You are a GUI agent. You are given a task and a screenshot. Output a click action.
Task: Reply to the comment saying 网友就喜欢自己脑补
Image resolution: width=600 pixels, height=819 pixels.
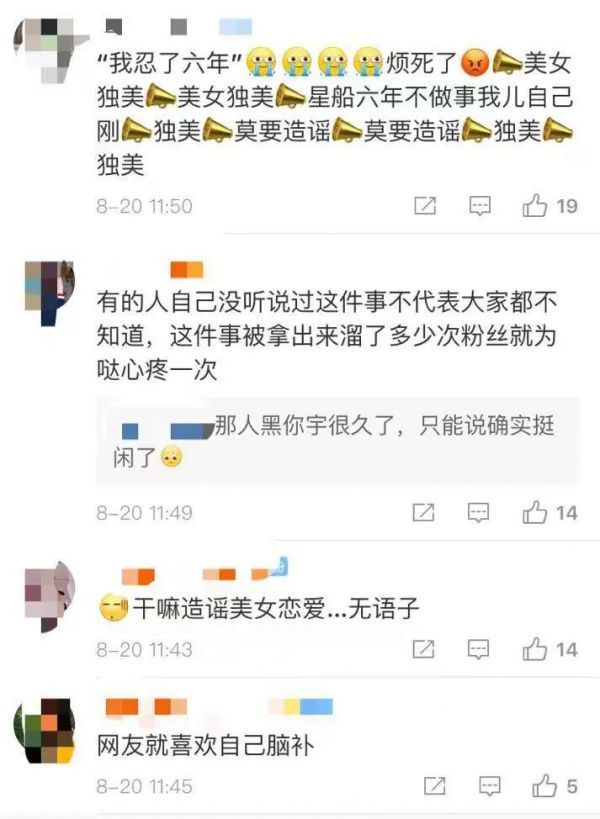pos(489,786)
